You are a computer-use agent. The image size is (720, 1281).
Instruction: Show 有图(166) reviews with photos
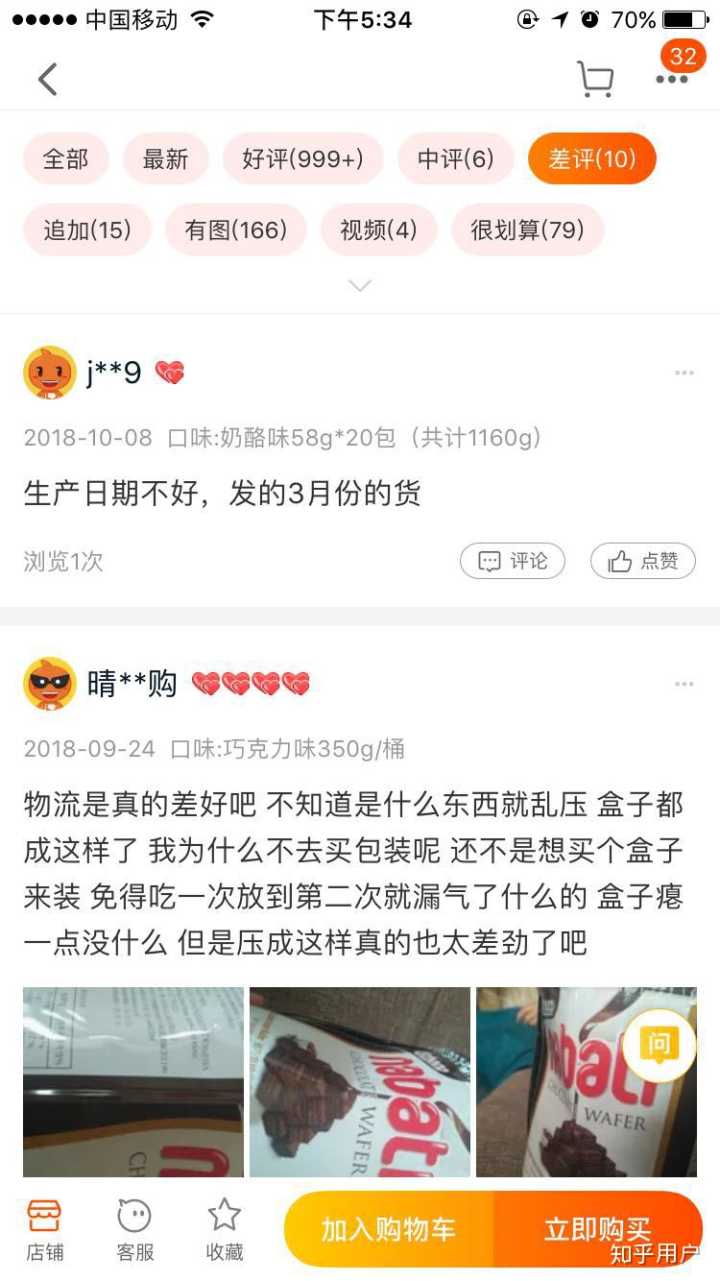236,230
